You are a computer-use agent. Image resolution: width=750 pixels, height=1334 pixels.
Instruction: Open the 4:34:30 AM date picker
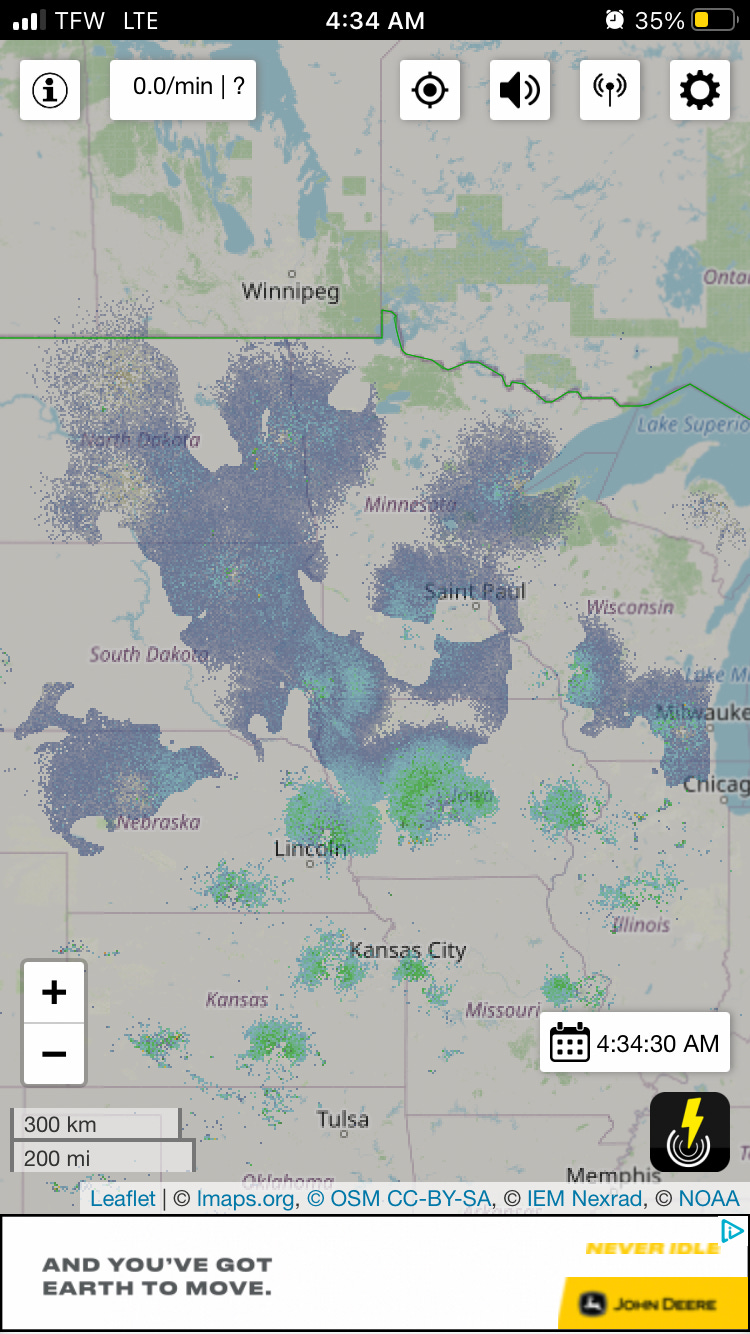coord(635,1044)
